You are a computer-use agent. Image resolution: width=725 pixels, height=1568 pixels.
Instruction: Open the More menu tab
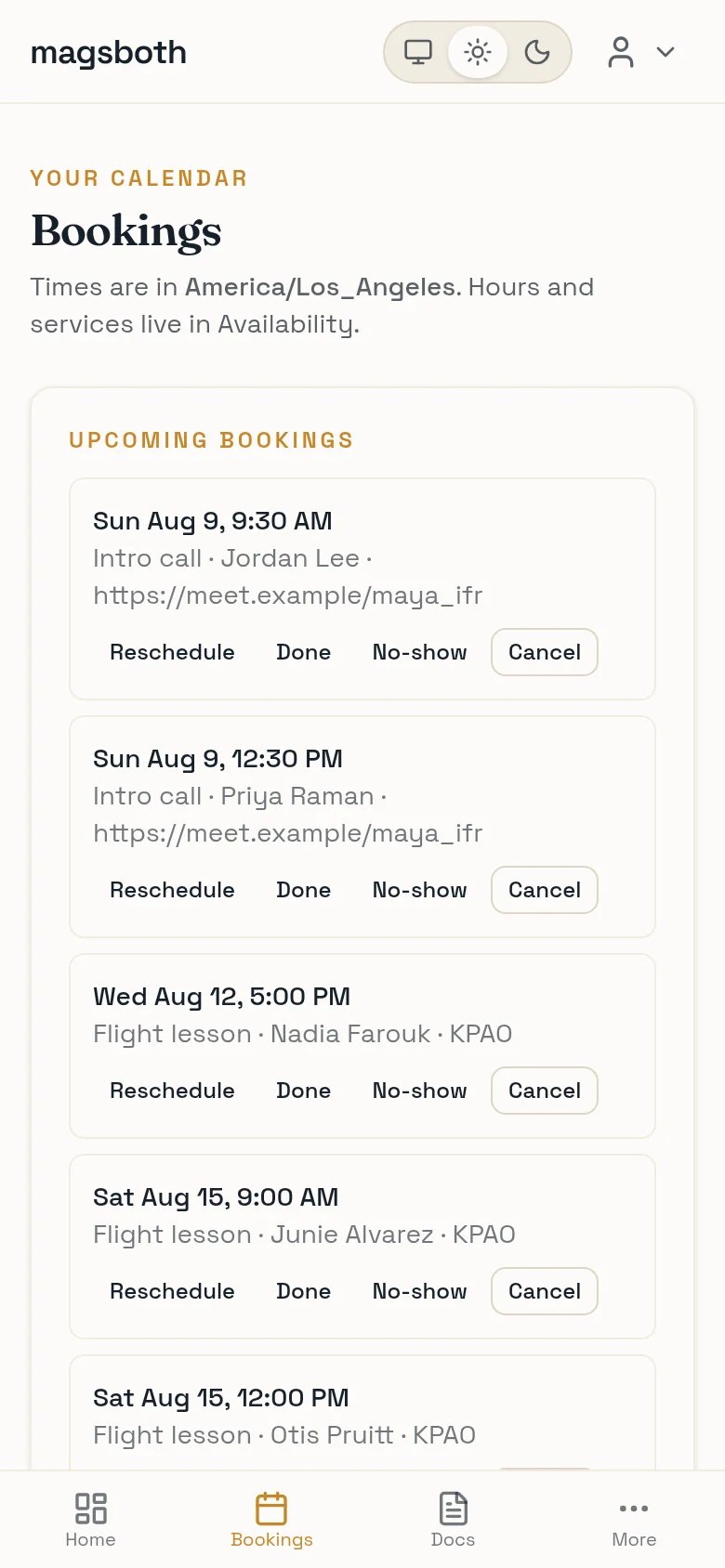pos(634,1520)
